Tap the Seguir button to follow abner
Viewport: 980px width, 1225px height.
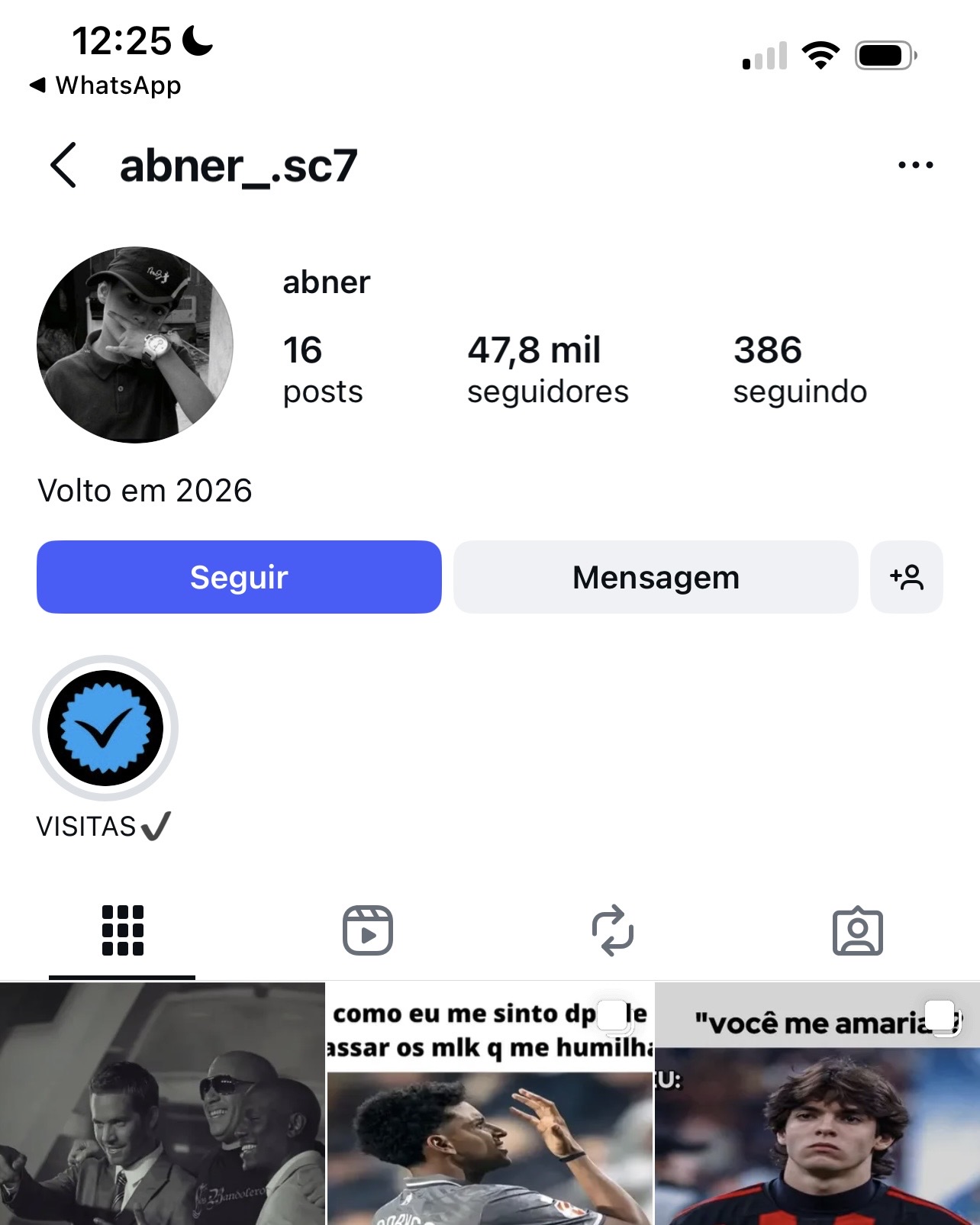point(239,577)
